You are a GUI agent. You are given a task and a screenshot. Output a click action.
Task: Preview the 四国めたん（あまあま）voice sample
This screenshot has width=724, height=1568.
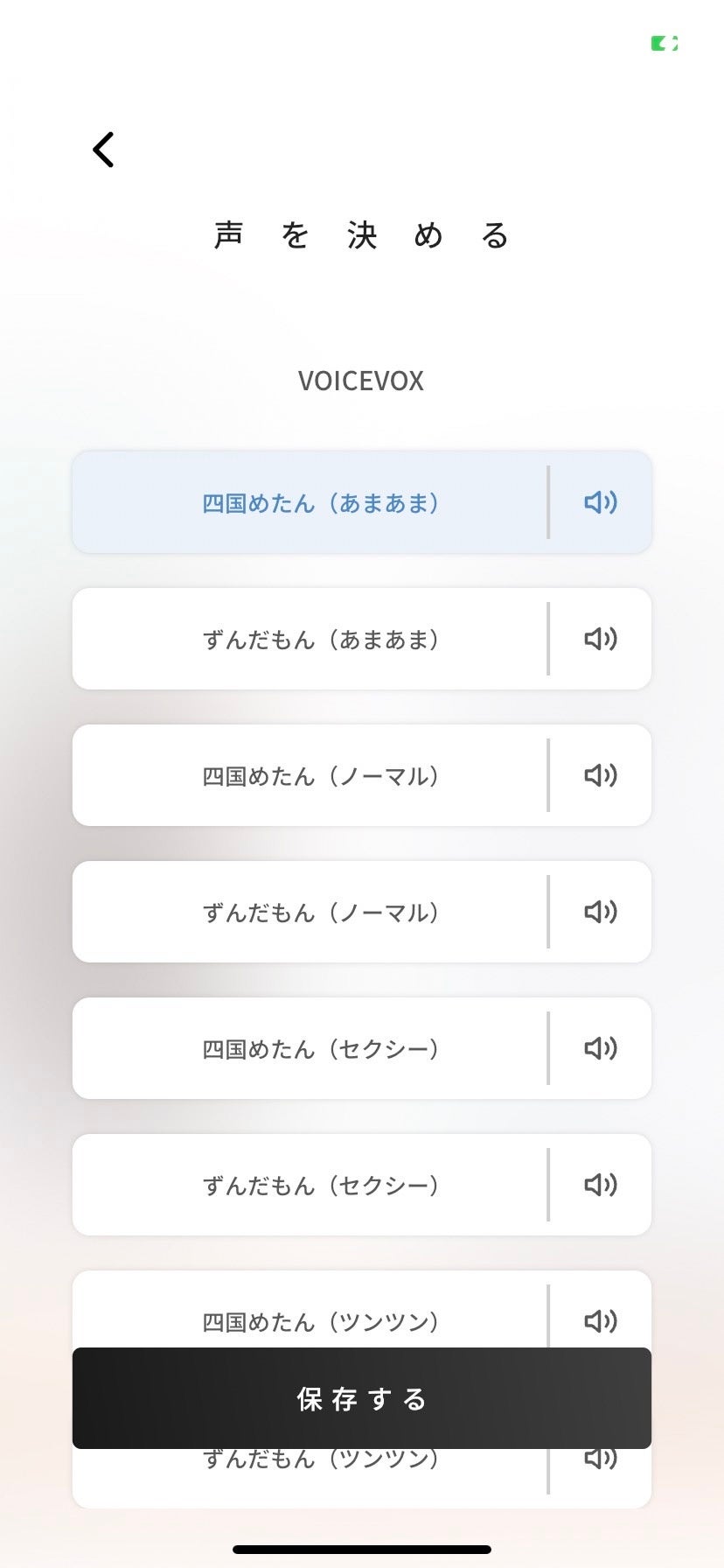pyautogui.click(x=601, y=502)
